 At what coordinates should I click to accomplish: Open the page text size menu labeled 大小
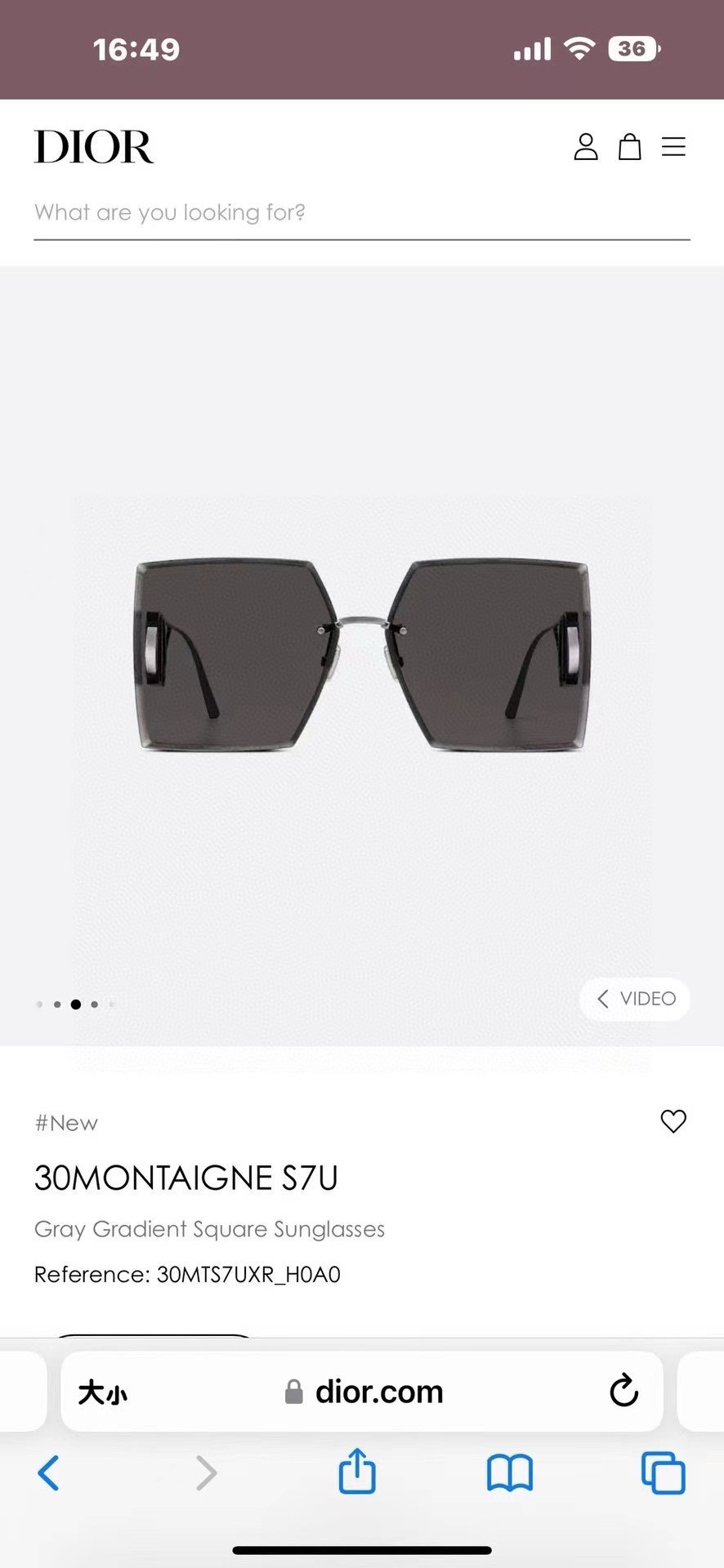point(101,1392)
